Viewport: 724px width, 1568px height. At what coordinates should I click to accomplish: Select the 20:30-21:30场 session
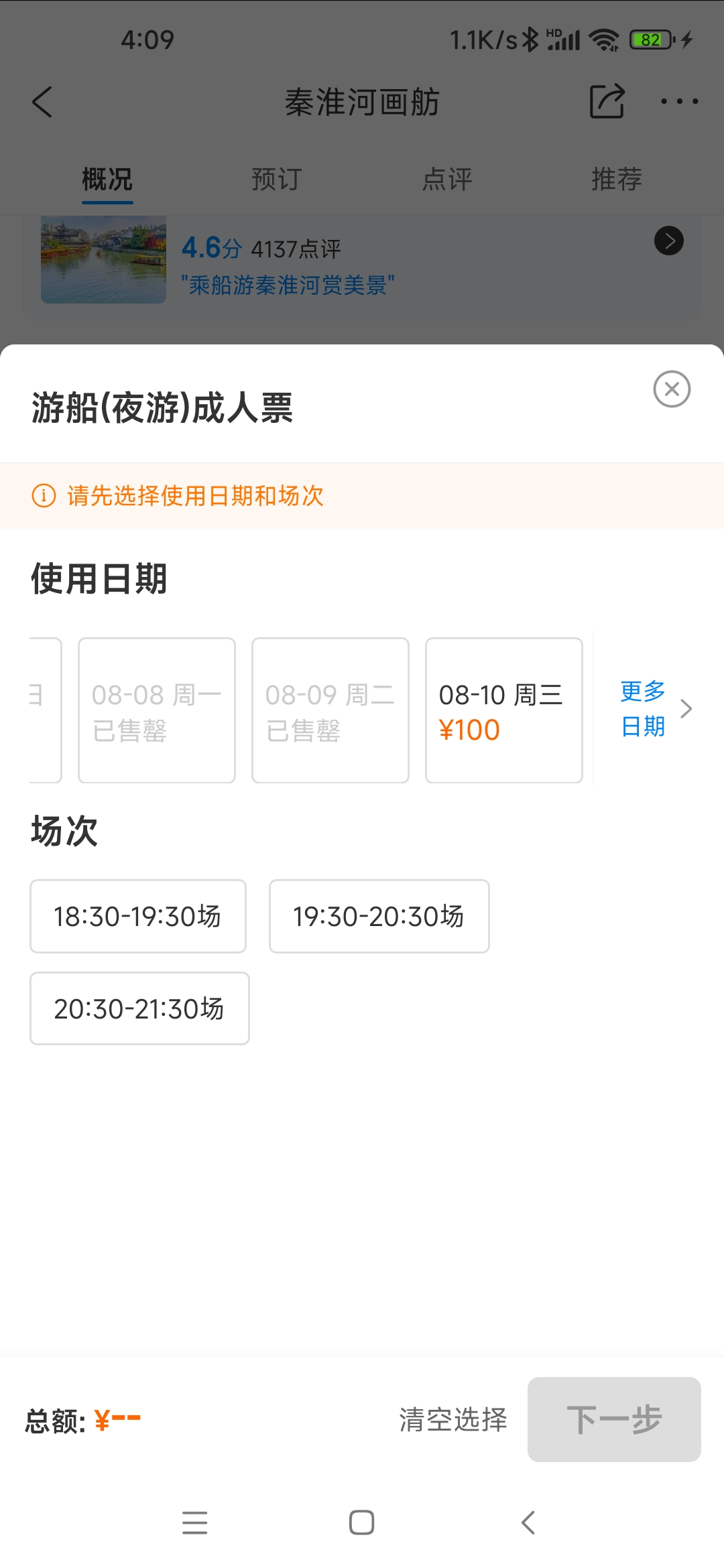pos(139,1008)
